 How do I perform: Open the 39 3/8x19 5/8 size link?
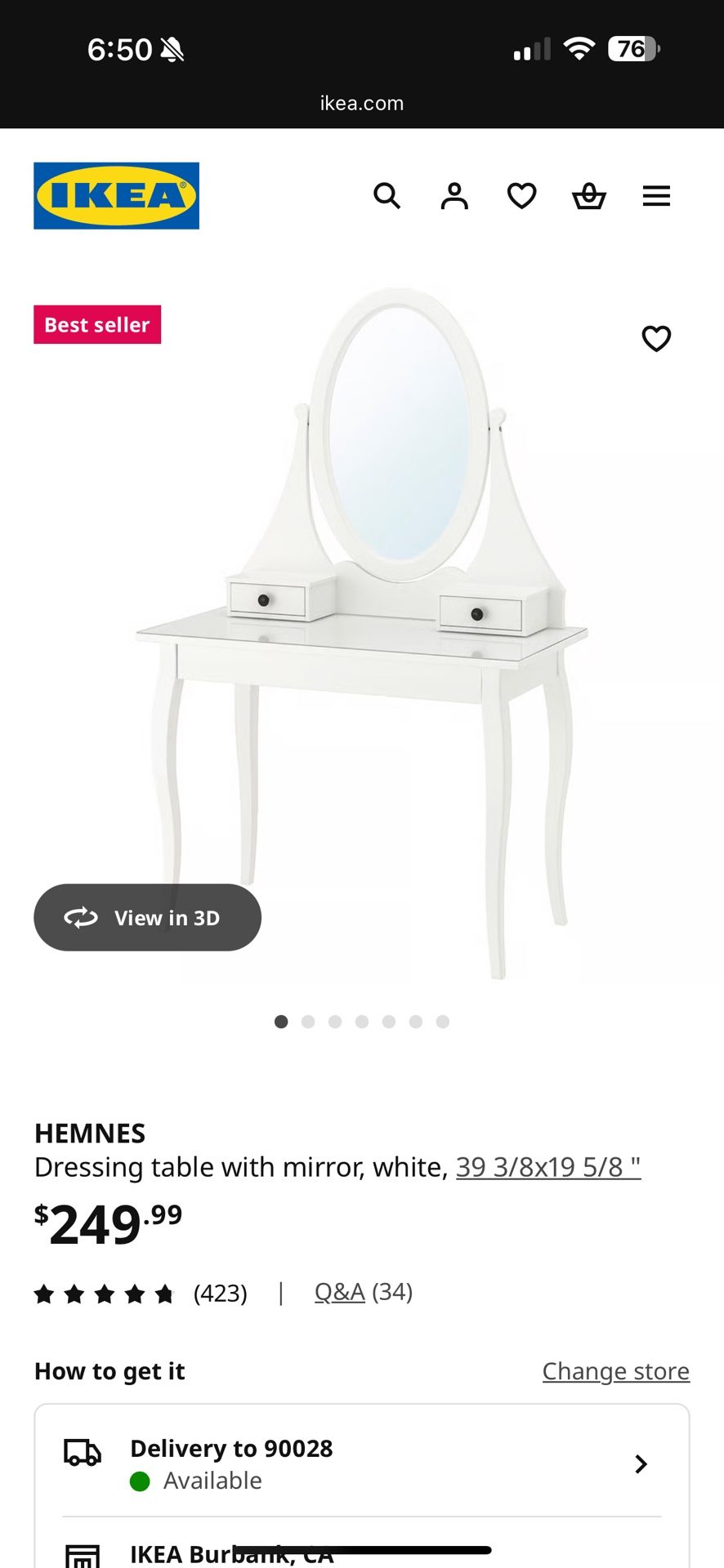[x=547, y=1167]
